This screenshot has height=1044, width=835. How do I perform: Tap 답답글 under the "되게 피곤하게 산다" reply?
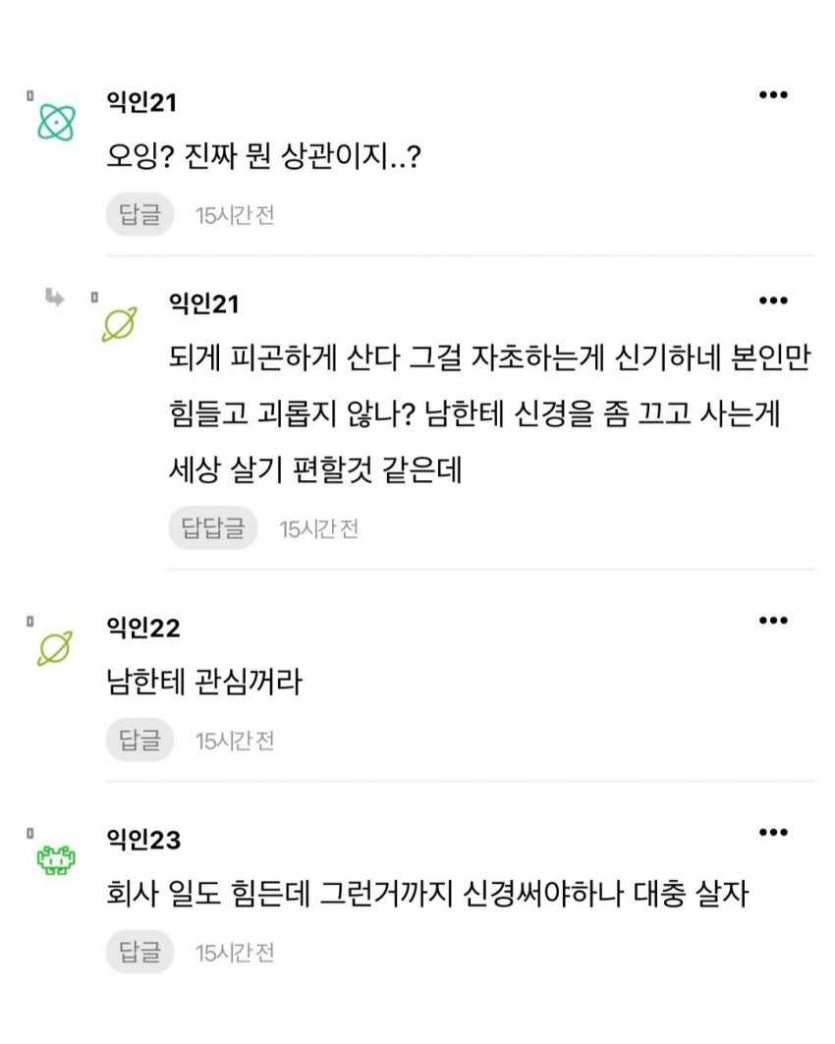click(x=213, y=528)
